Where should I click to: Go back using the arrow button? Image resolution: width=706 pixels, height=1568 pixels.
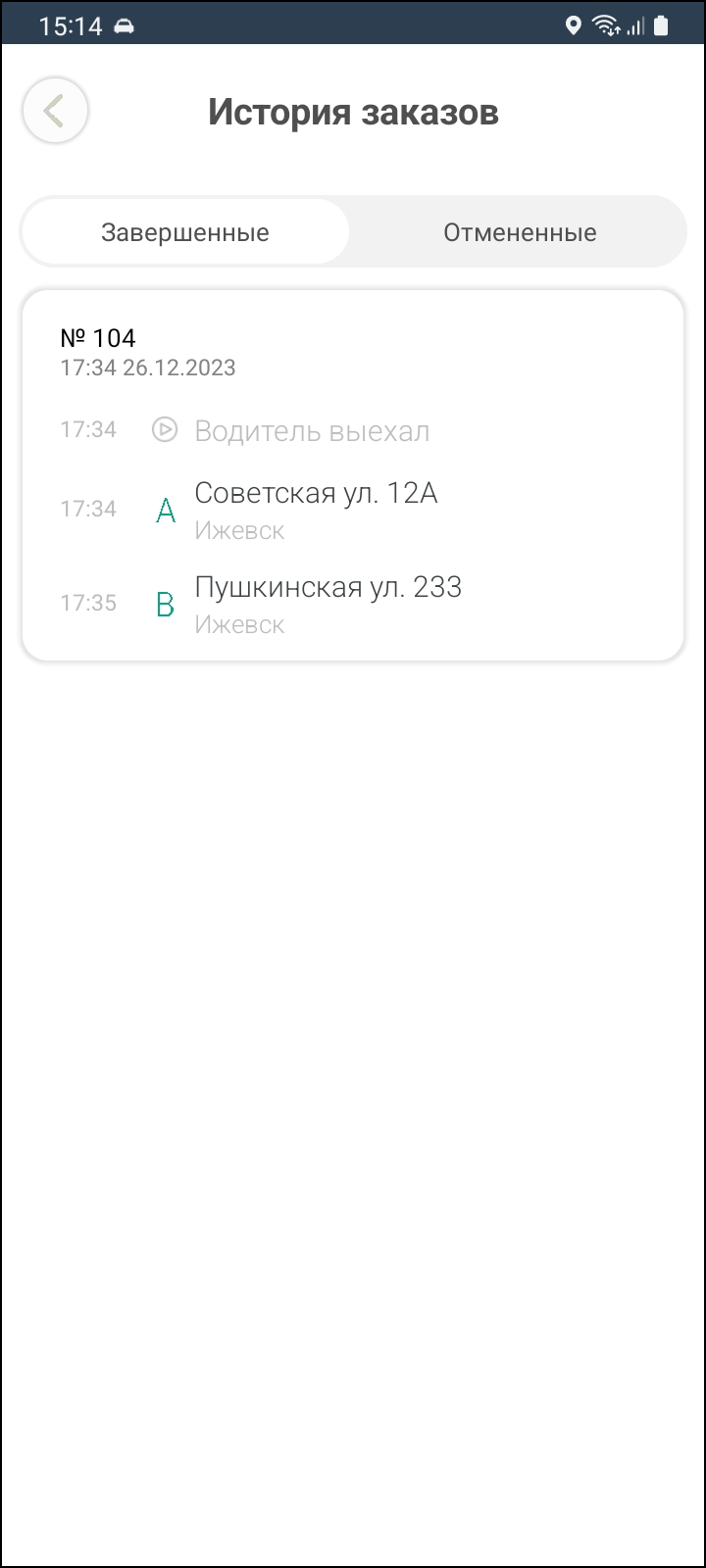click(56, 111)
